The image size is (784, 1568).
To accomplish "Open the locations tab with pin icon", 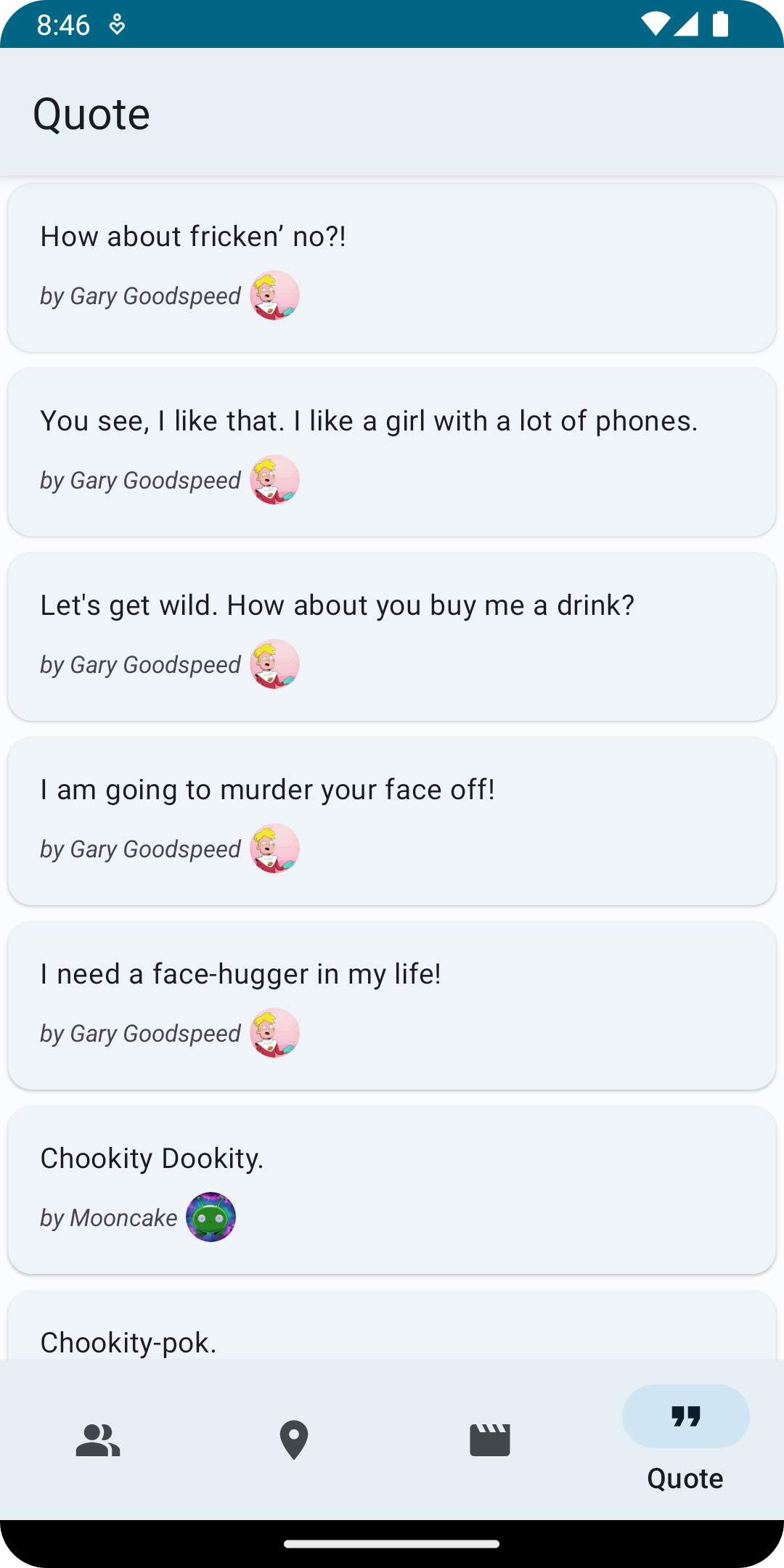I will tap(294, 1440).
